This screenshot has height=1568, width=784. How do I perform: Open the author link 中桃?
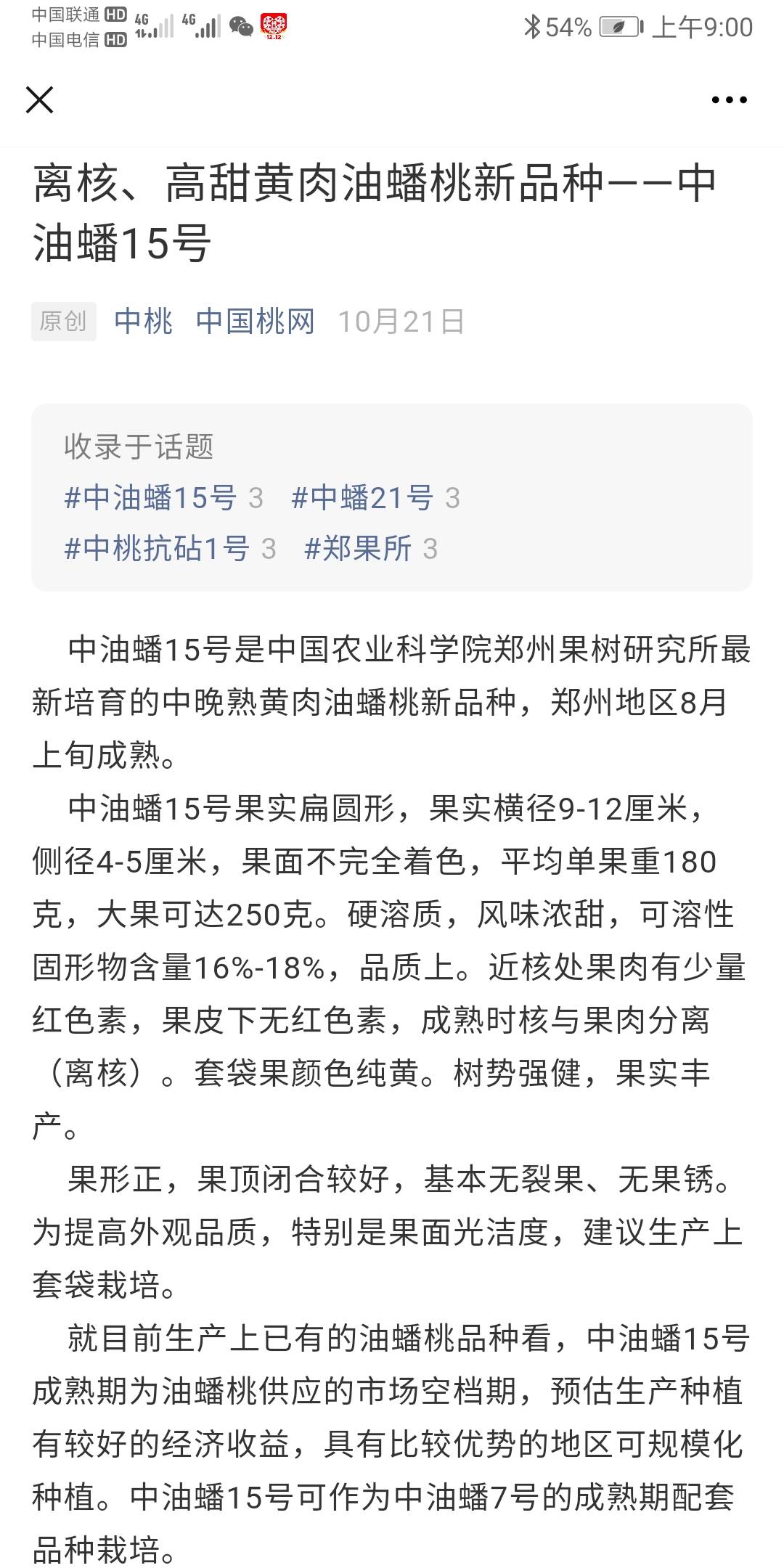click(143, 321)
